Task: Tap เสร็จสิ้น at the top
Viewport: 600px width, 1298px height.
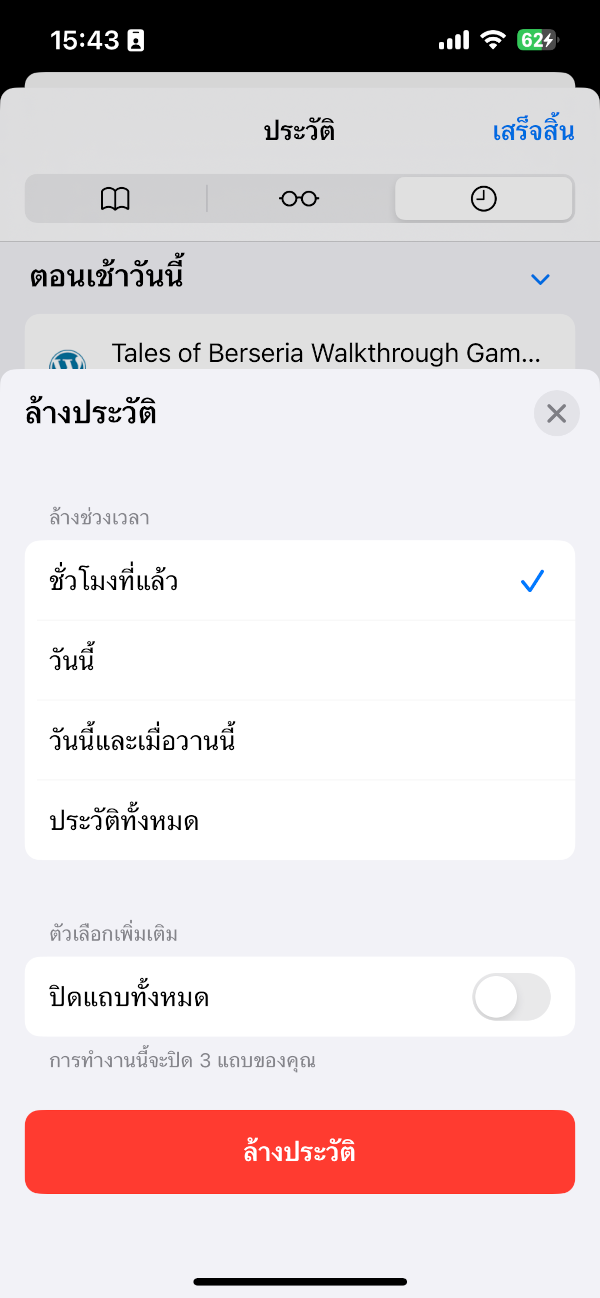Action: 533,131
